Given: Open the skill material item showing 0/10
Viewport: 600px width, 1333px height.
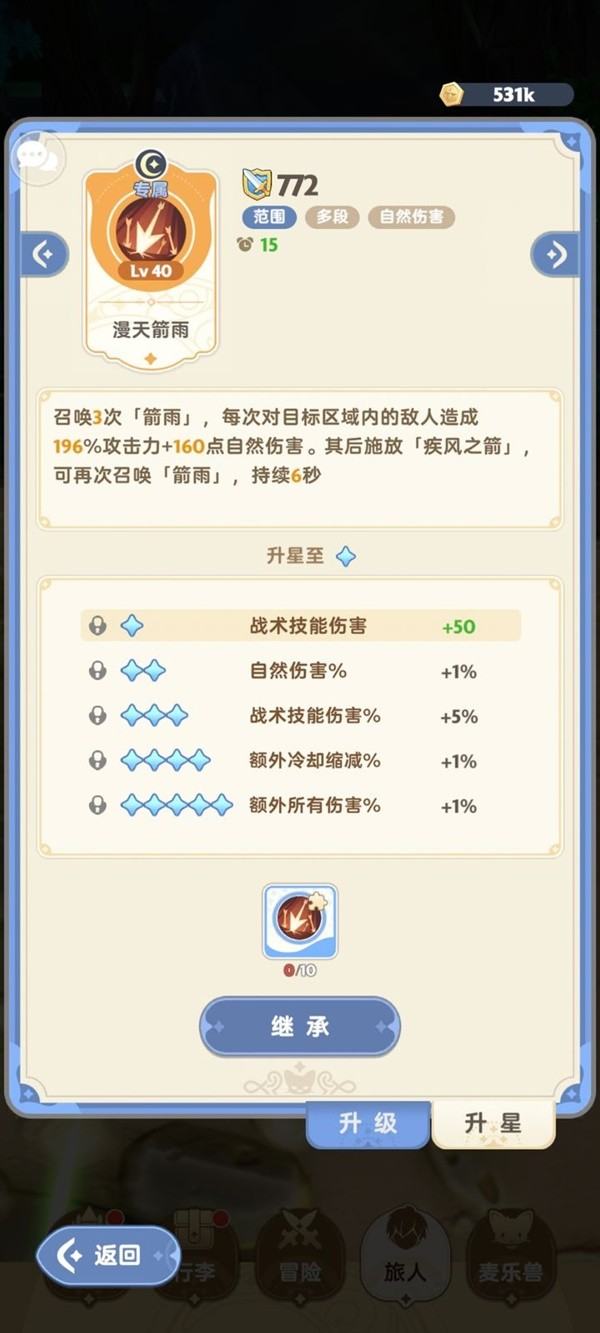Looking at the screenshot, I should click(300, 922).
